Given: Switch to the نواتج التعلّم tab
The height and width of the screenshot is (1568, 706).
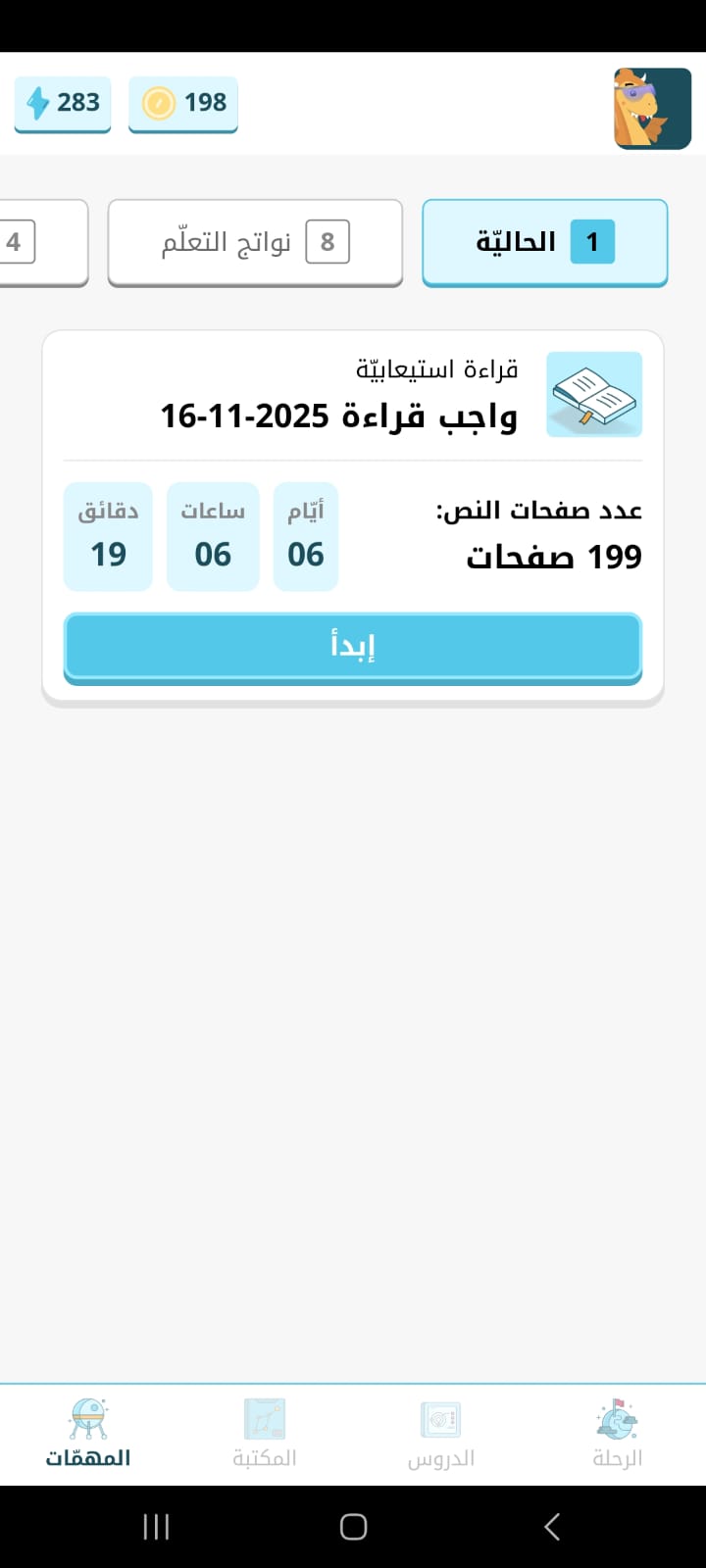Looking at the screenshot, I should tap(255, 242).
